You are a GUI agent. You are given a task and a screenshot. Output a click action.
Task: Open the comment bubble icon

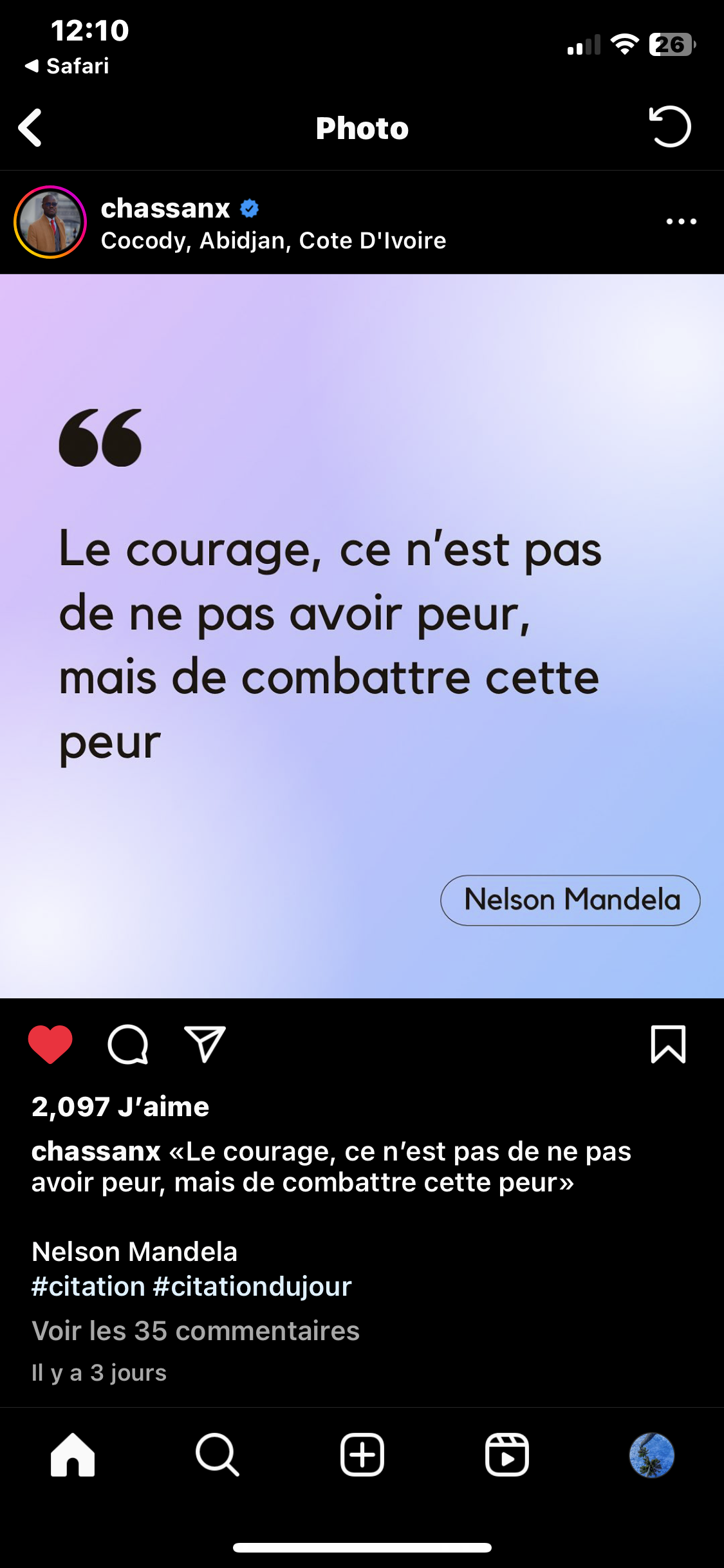click(128, 1044)
